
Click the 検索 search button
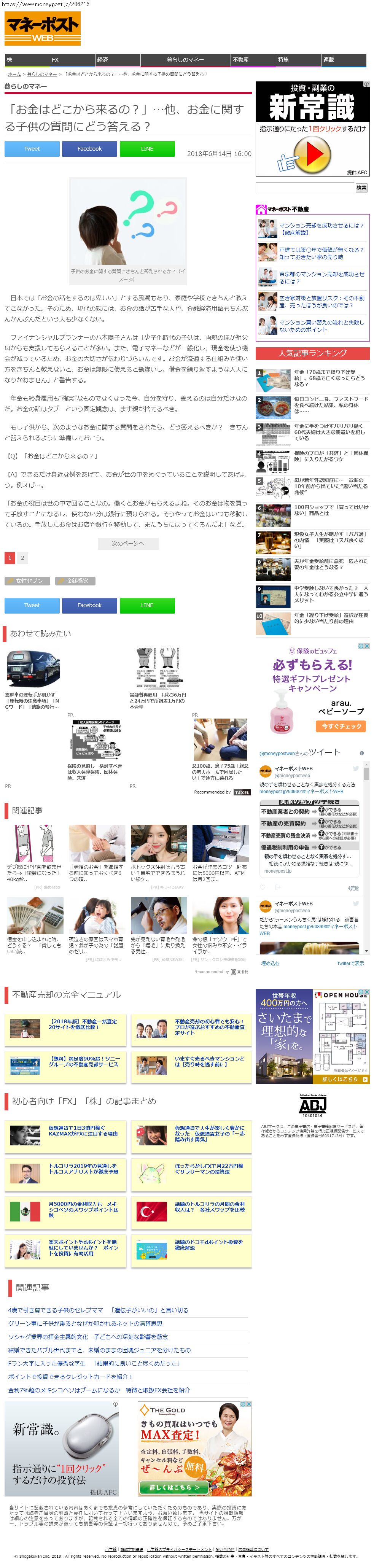pyautogui.click(x=361, y=188)
